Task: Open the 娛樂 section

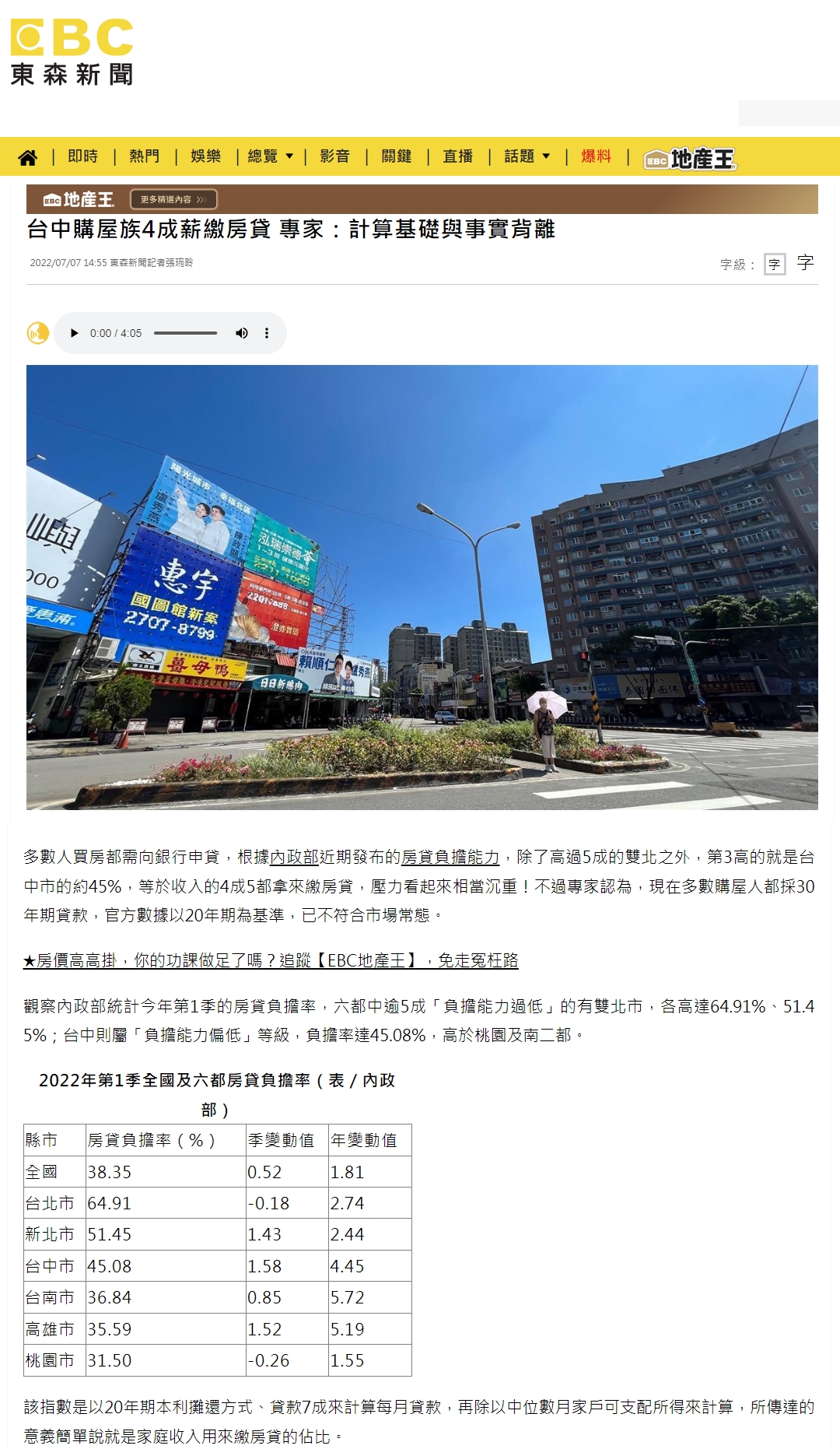Action: [206, 156]
